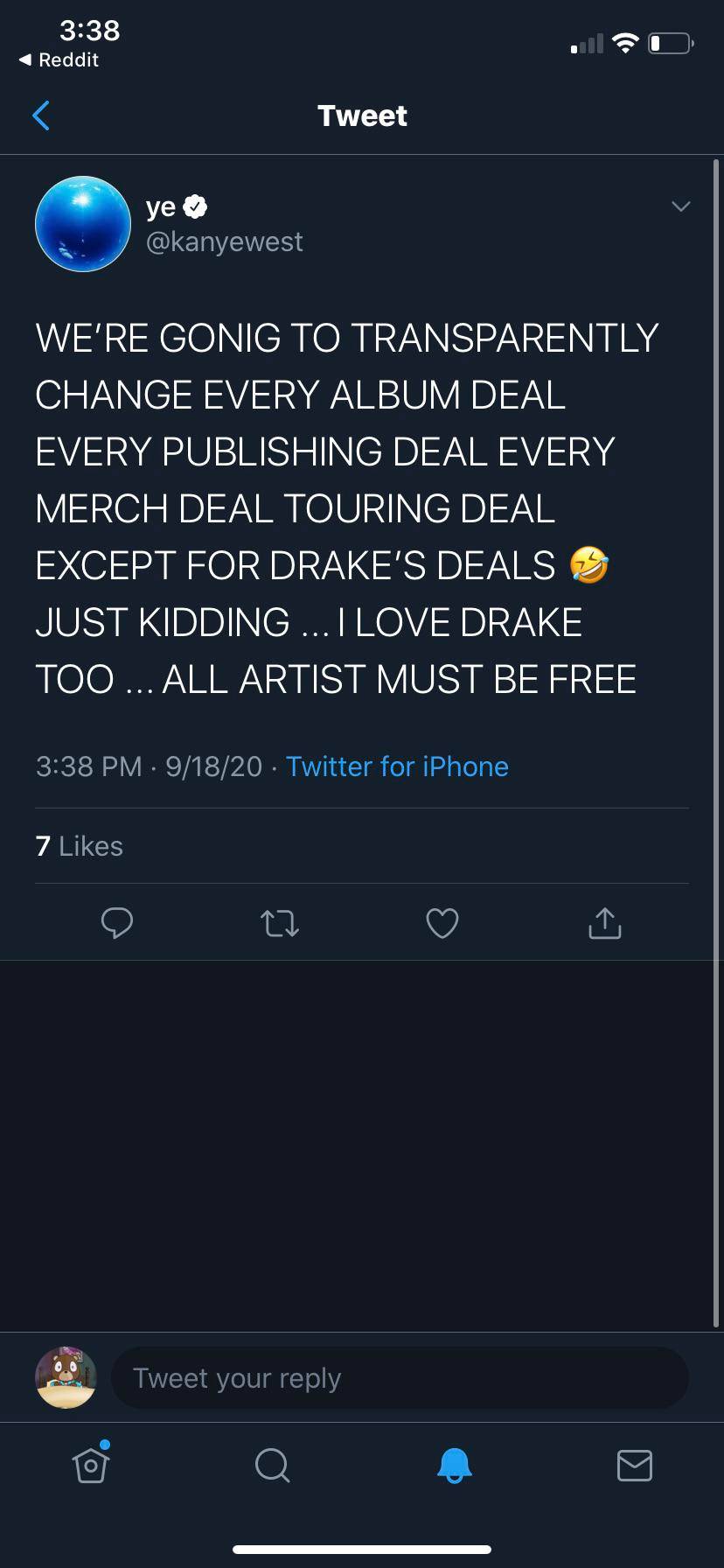Expand the tweet options chevron
The image size is (724, 1568).
point(680,206)
